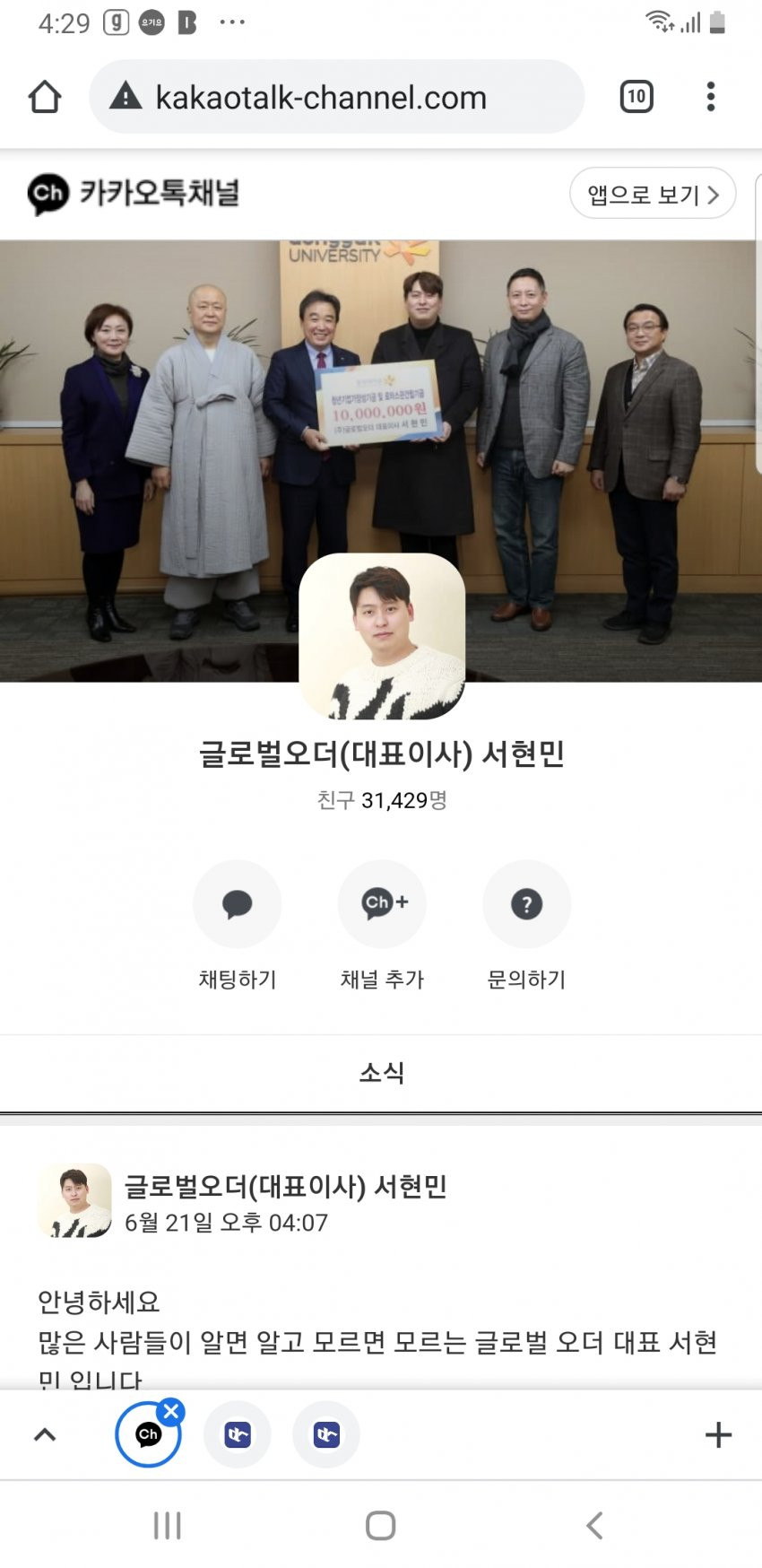The width and height of the screenshot is (762, 1568).
Task: Open the recent apps view
Action: pyautogui.click(x=168, y=1525)
